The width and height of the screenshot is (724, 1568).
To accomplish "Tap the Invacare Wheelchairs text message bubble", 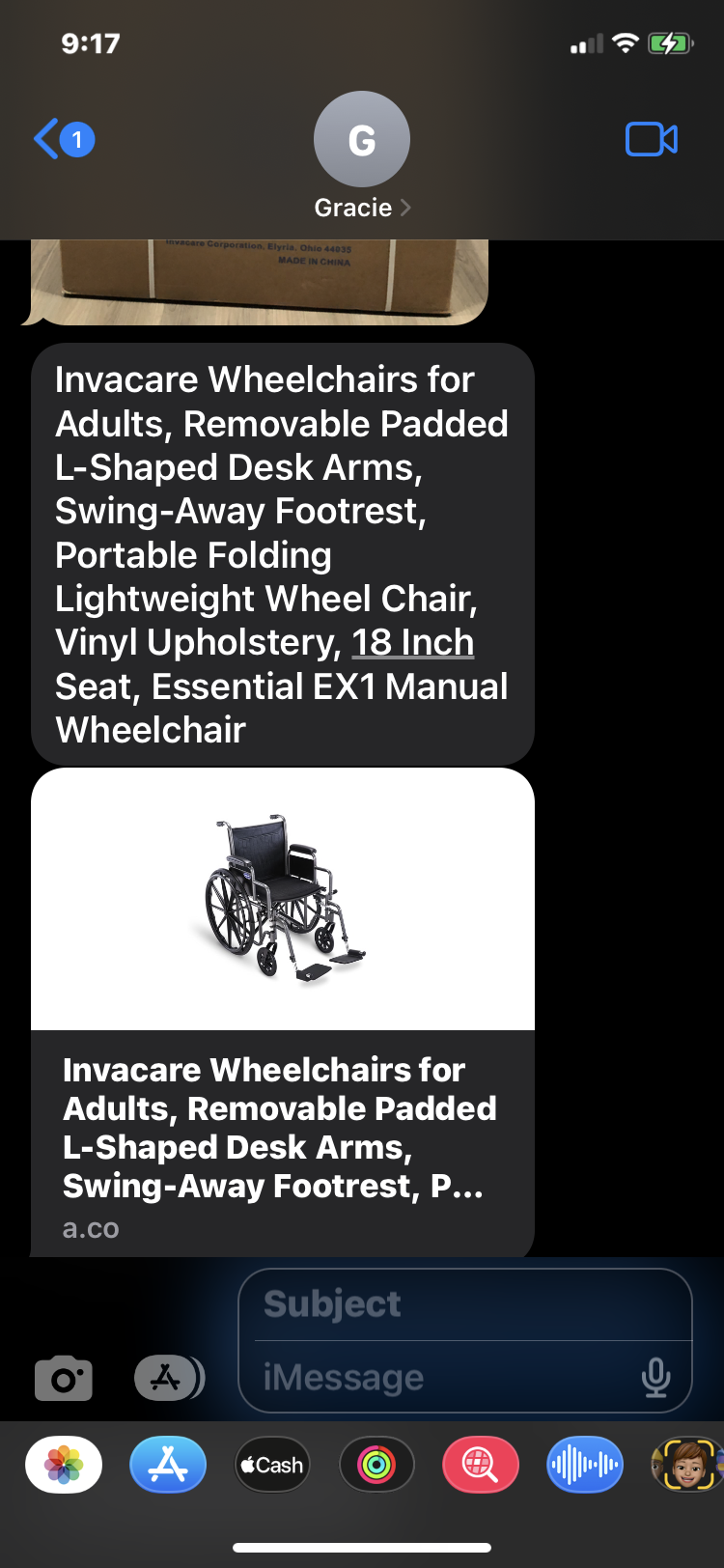I will point(281,553).
